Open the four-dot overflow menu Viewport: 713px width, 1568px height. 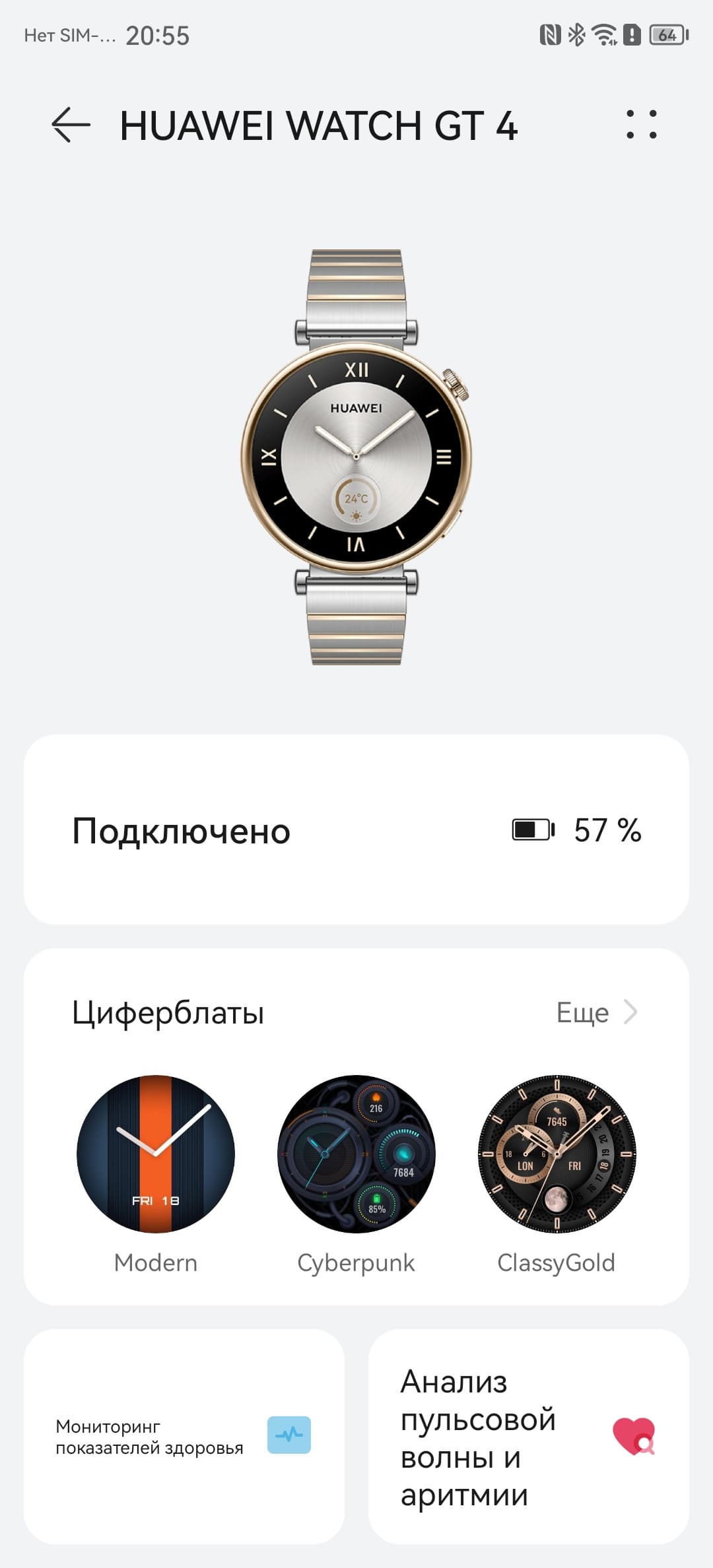641,125
